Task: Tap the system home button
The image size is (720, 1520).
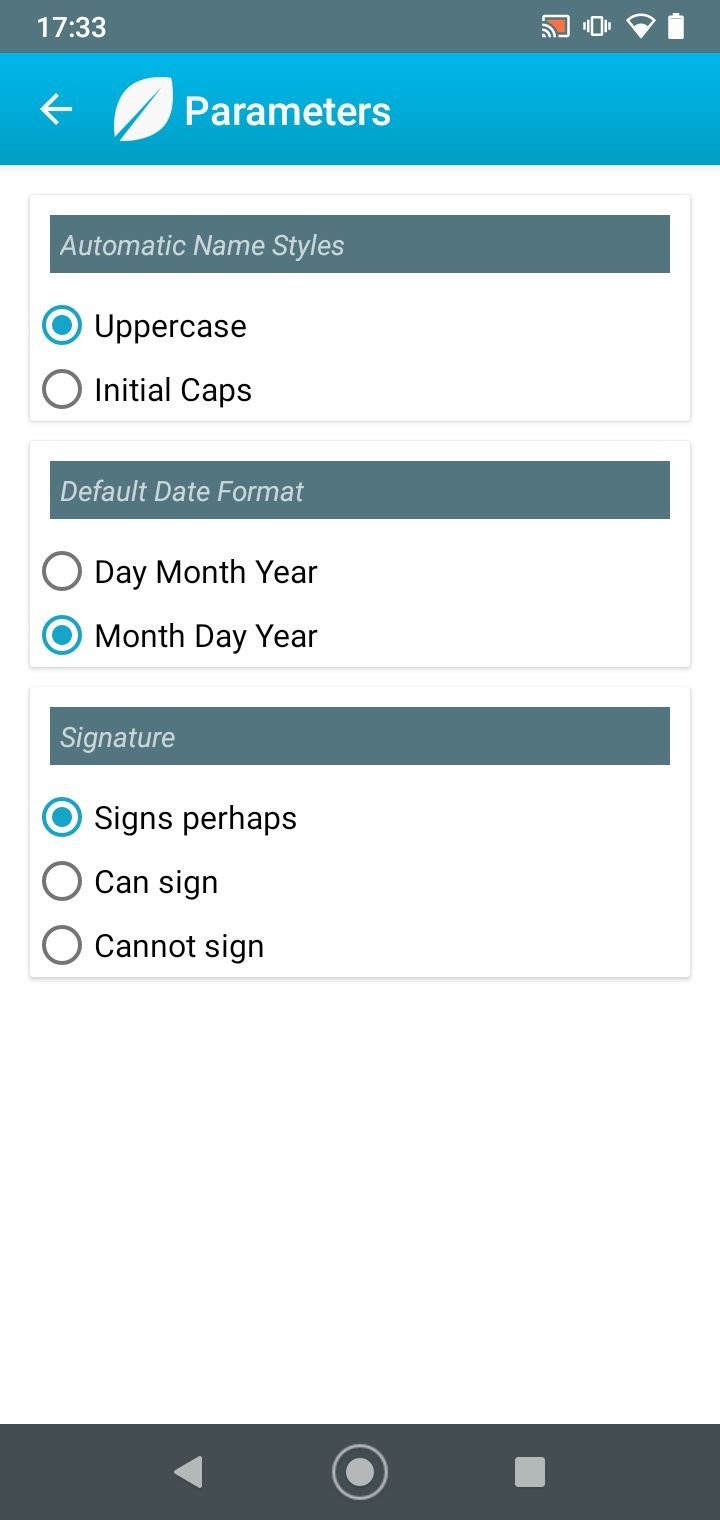Action: click(x=360, y=1472)
